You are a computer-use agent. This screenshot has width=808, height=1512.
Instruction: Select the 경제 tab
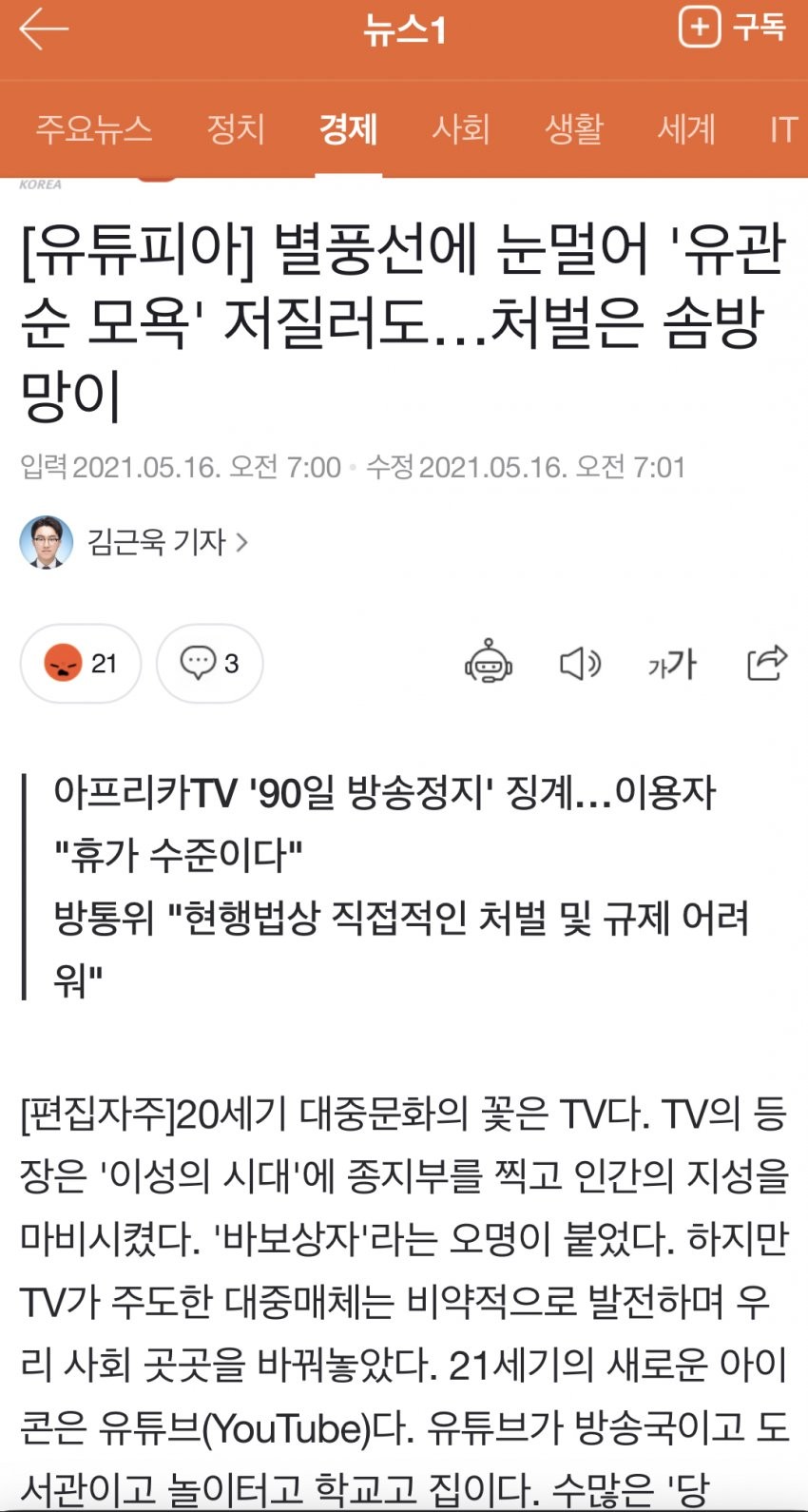[348, 128]
